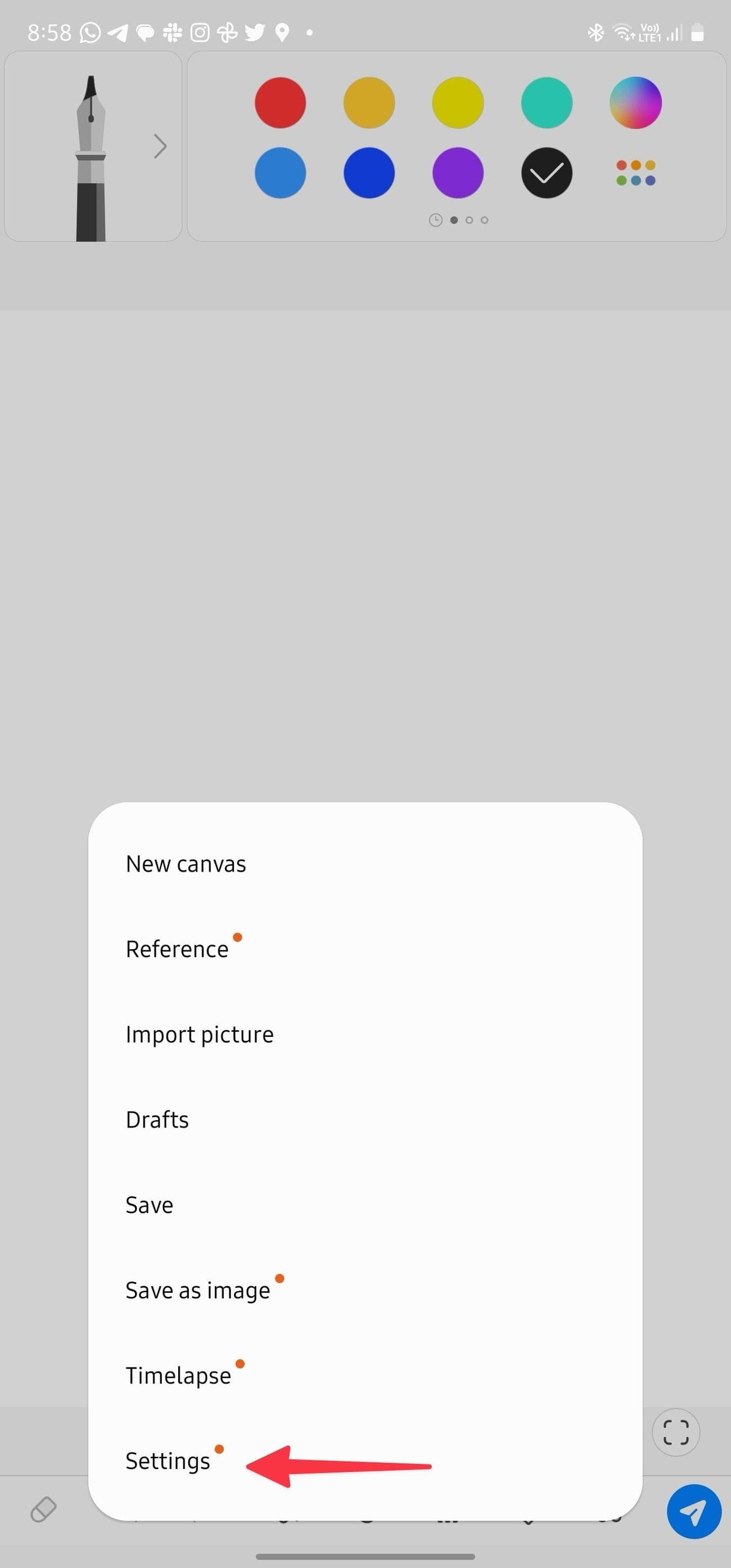This screenshot has width=731, height=1568.
Task: Open the gradient color picker
Action: 635,102
